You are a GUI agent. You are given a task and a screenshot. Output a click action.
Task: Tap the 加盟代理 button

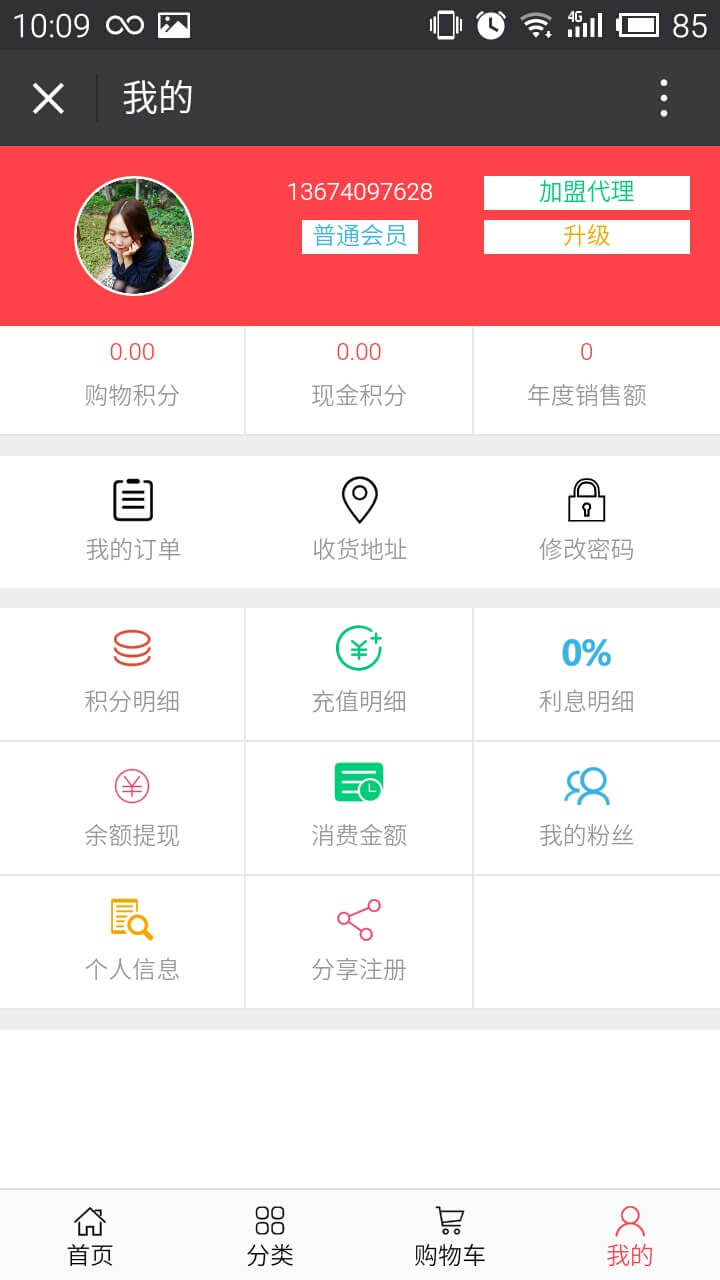[x=586, y=192]
